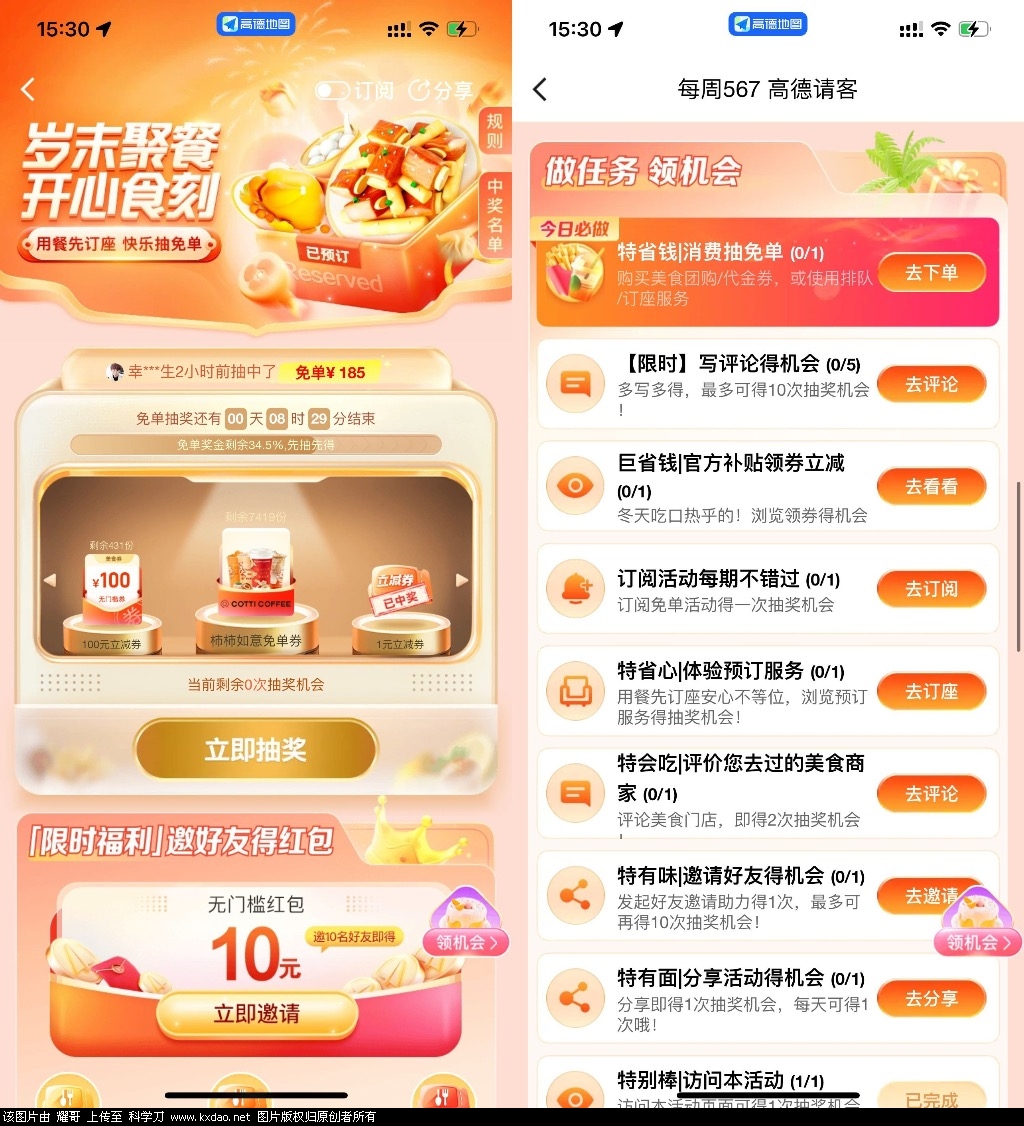Tap 去订阅 to subscribe to the activity
Image resolution: width=1024 pixels, height=1126 pixels.
tap(931, 589)
